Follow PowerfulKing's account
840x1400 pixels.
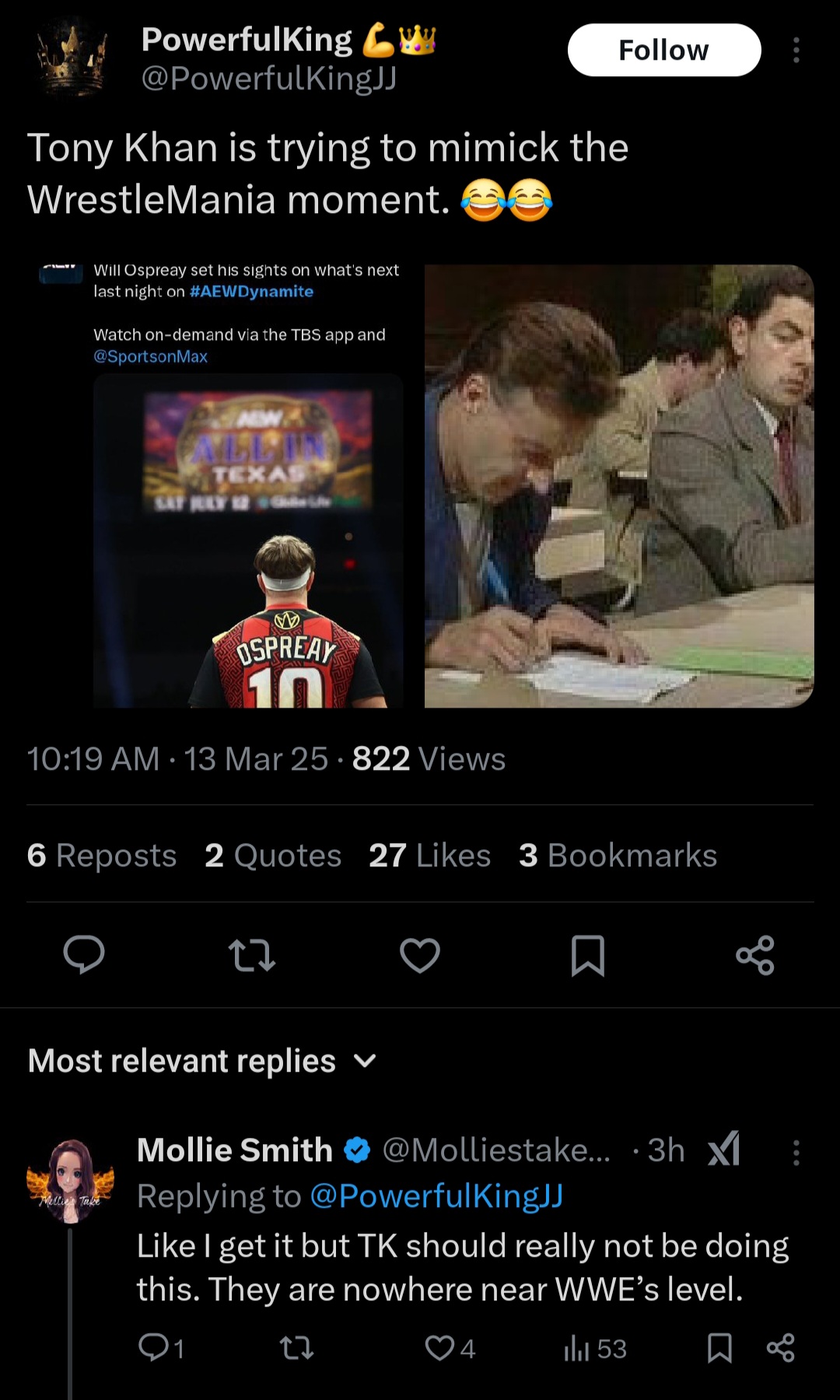point(663,50)
